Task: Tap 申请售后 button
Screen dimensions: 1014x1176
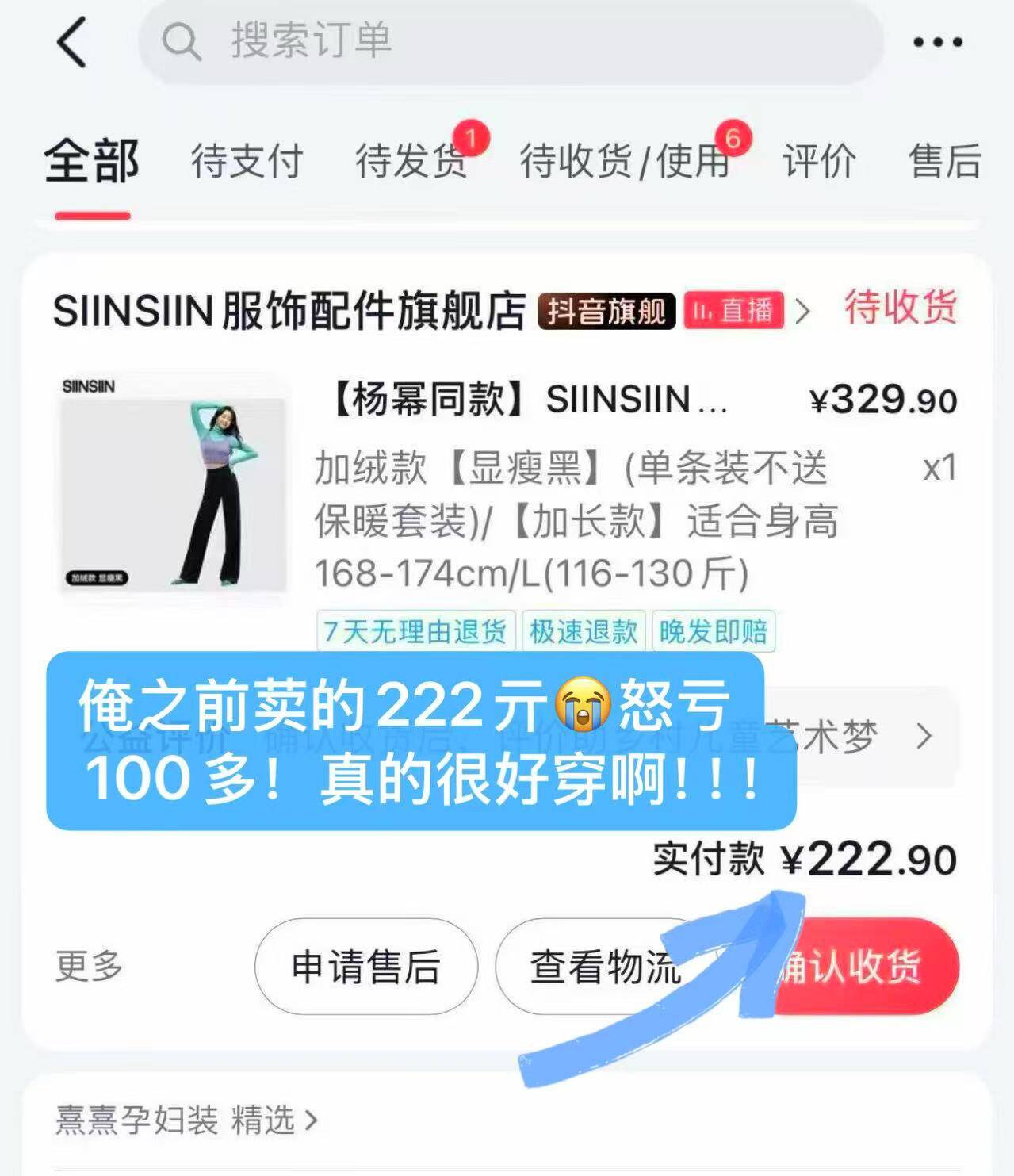Action: coord(365,967)
